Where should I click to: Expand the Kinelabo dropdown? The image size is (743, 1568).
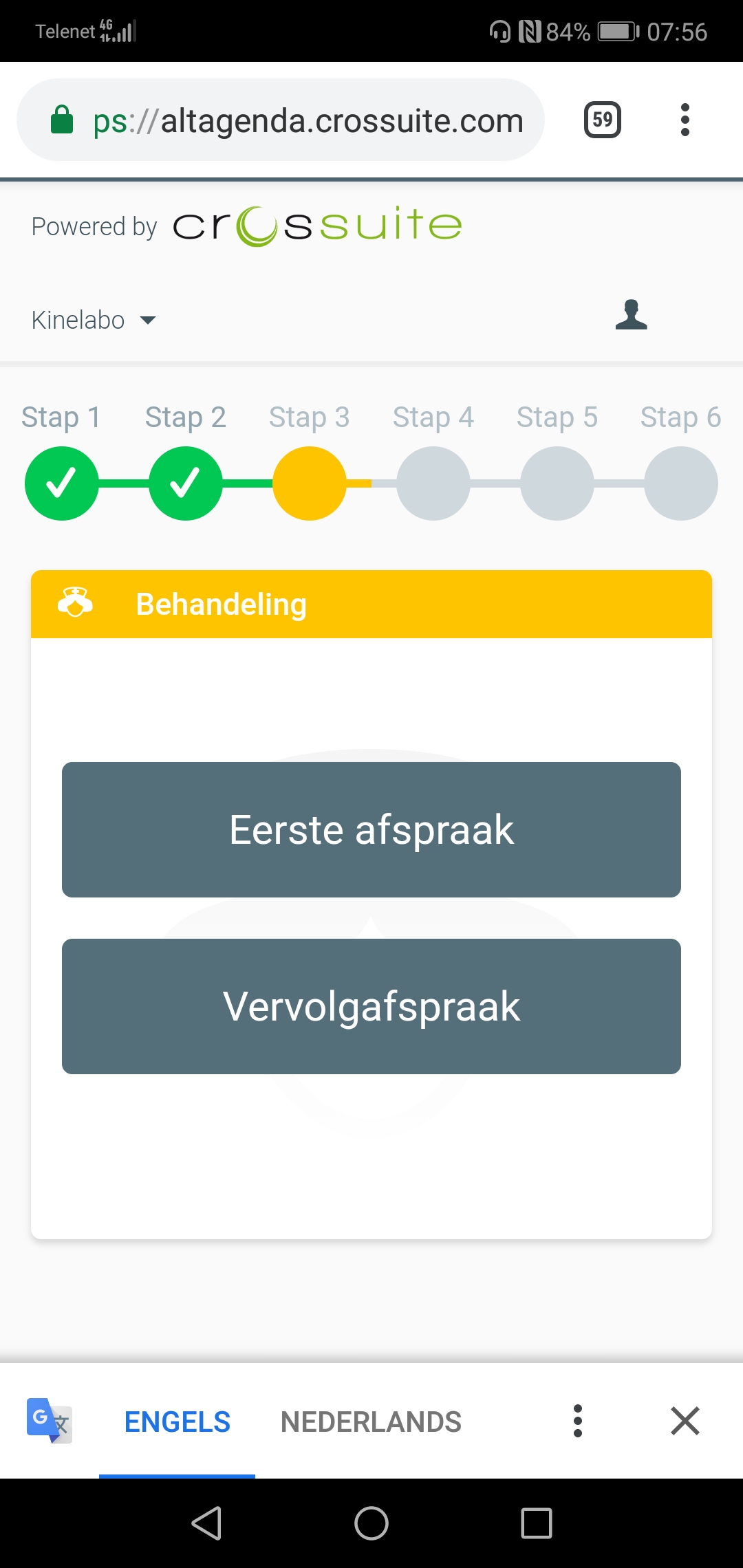point(94,320)
